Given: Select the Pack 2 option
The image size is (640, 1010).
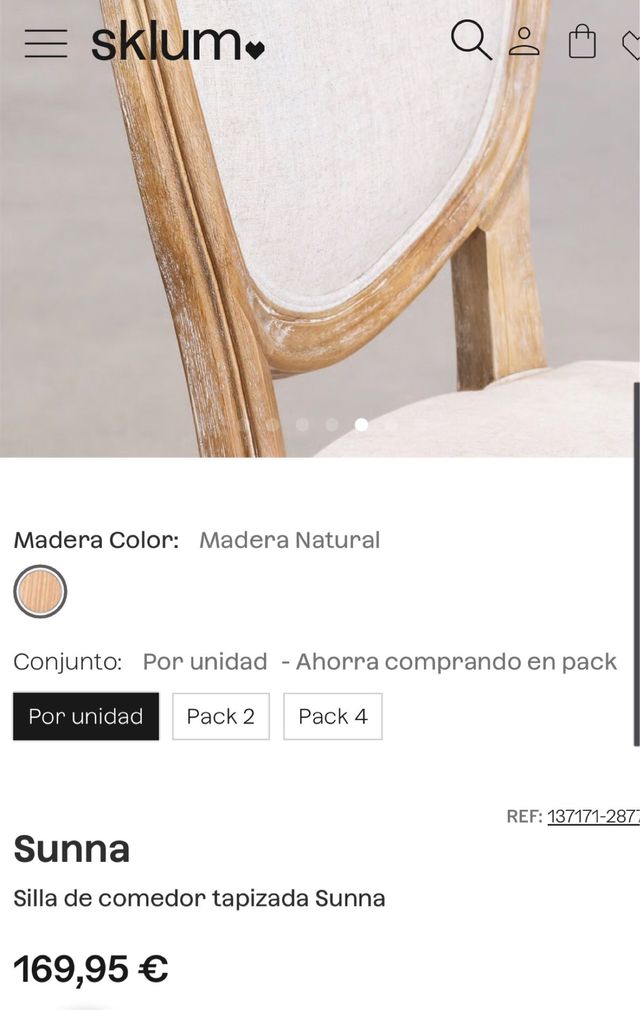Looking at the screenshot, I should point(221,716).
